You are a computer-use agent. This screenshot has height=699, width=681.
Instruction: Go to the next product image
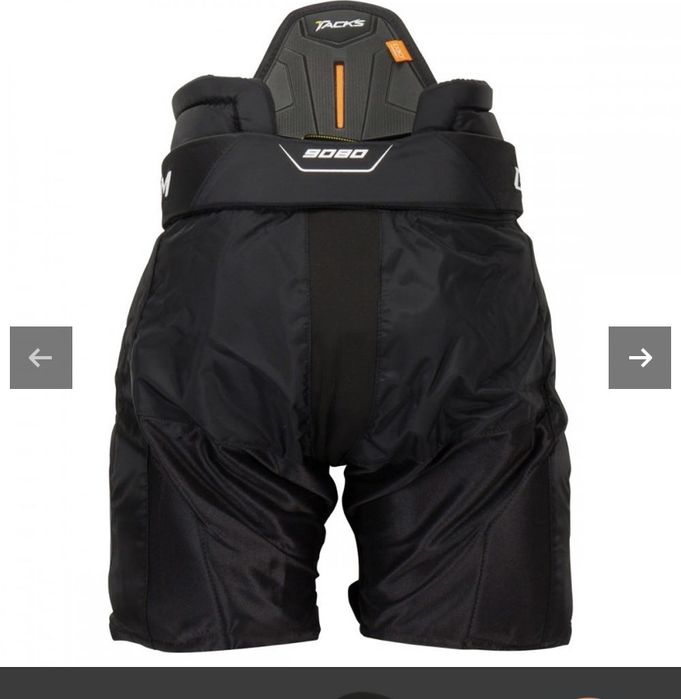coord(639,357)
